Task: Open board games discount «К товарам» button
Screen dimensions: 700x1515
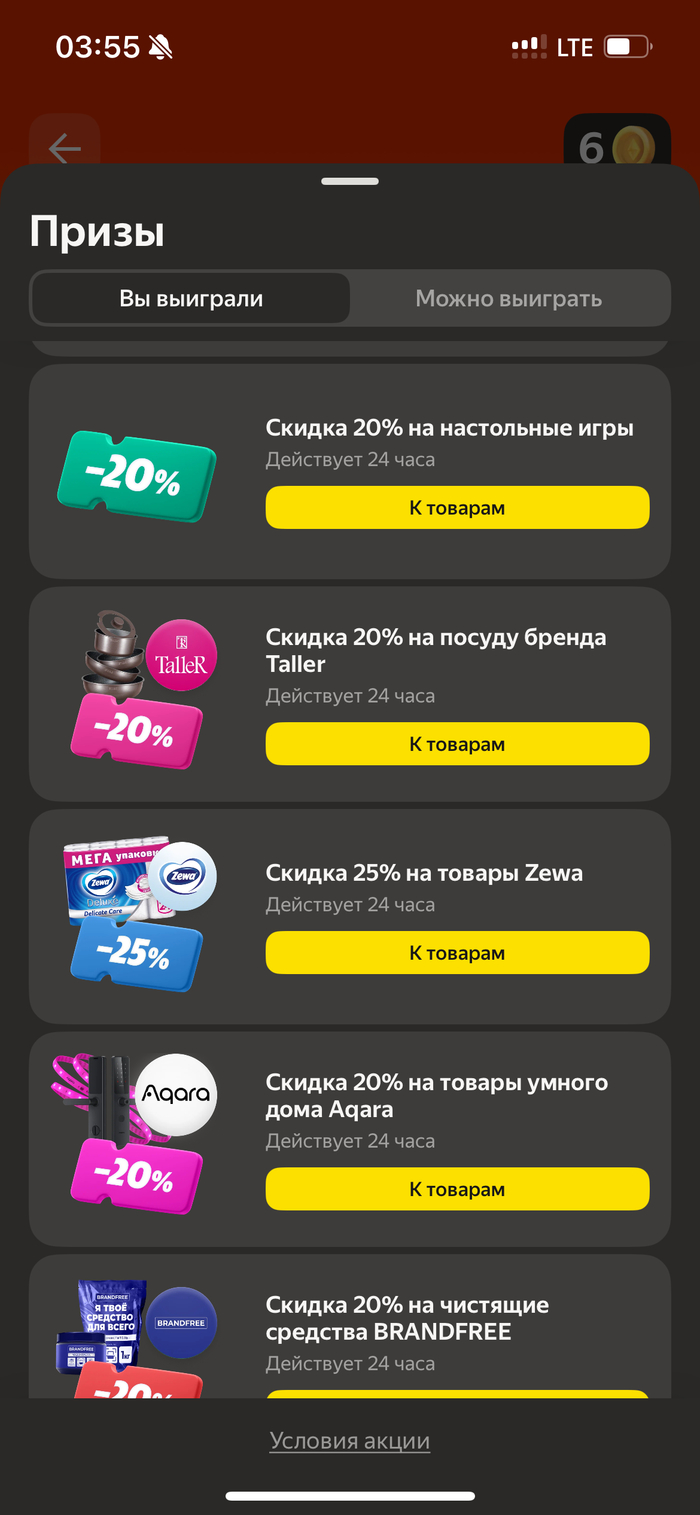Action: [457, 508]
